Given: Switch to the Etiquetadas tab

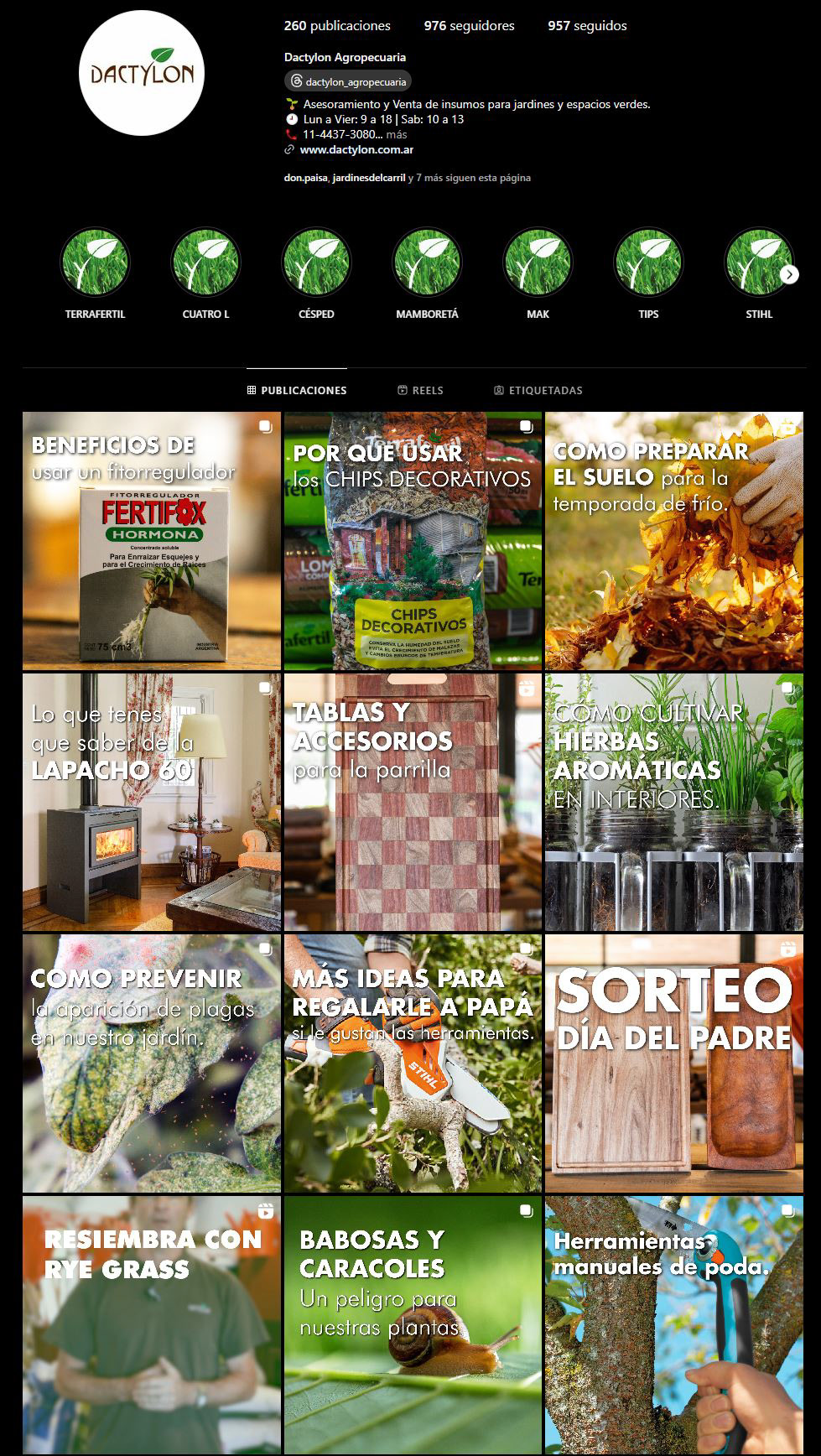Looking at the screenshot, I should click(538, 390).
